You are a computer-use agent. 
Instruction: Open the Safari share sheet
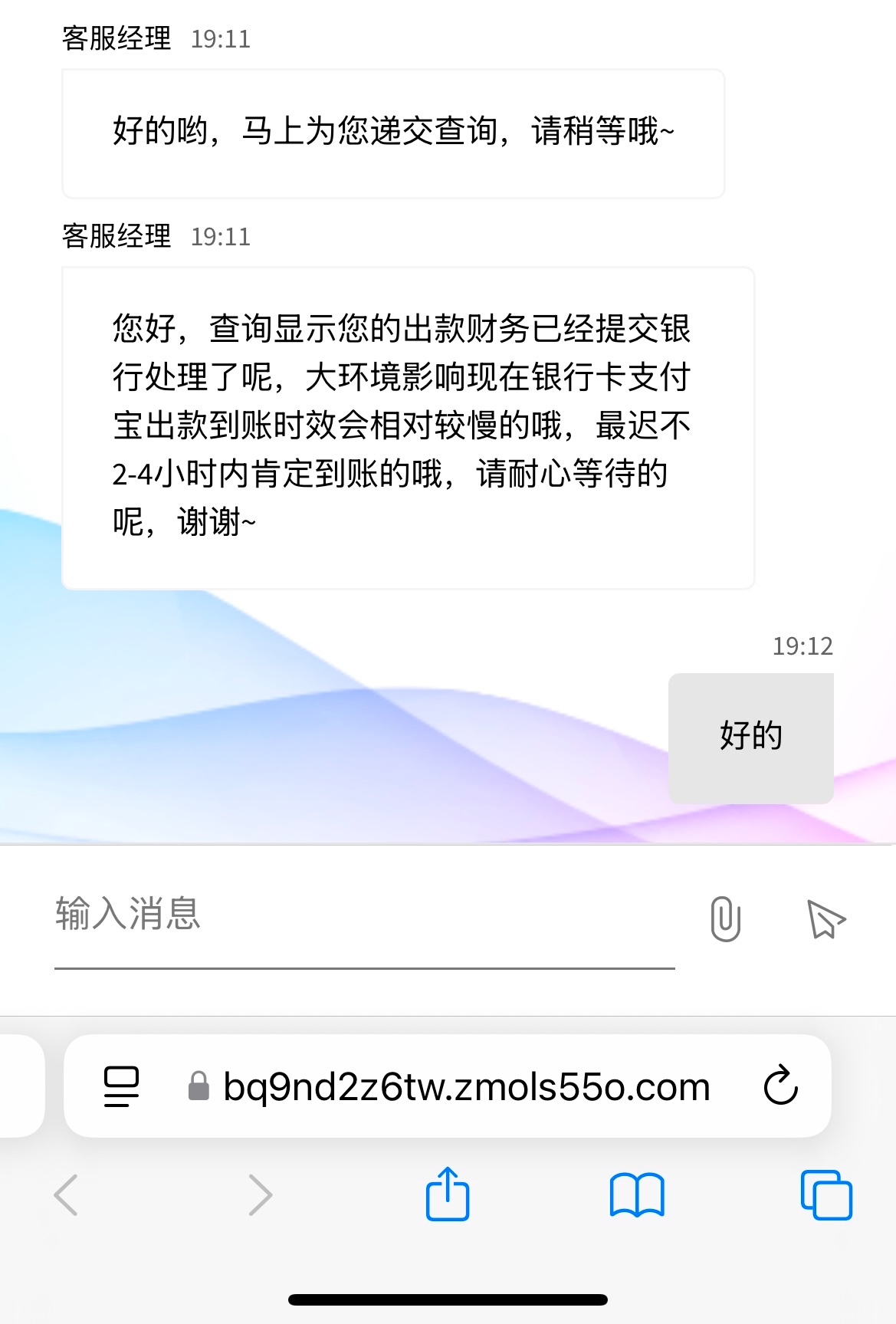(448, 1194)
